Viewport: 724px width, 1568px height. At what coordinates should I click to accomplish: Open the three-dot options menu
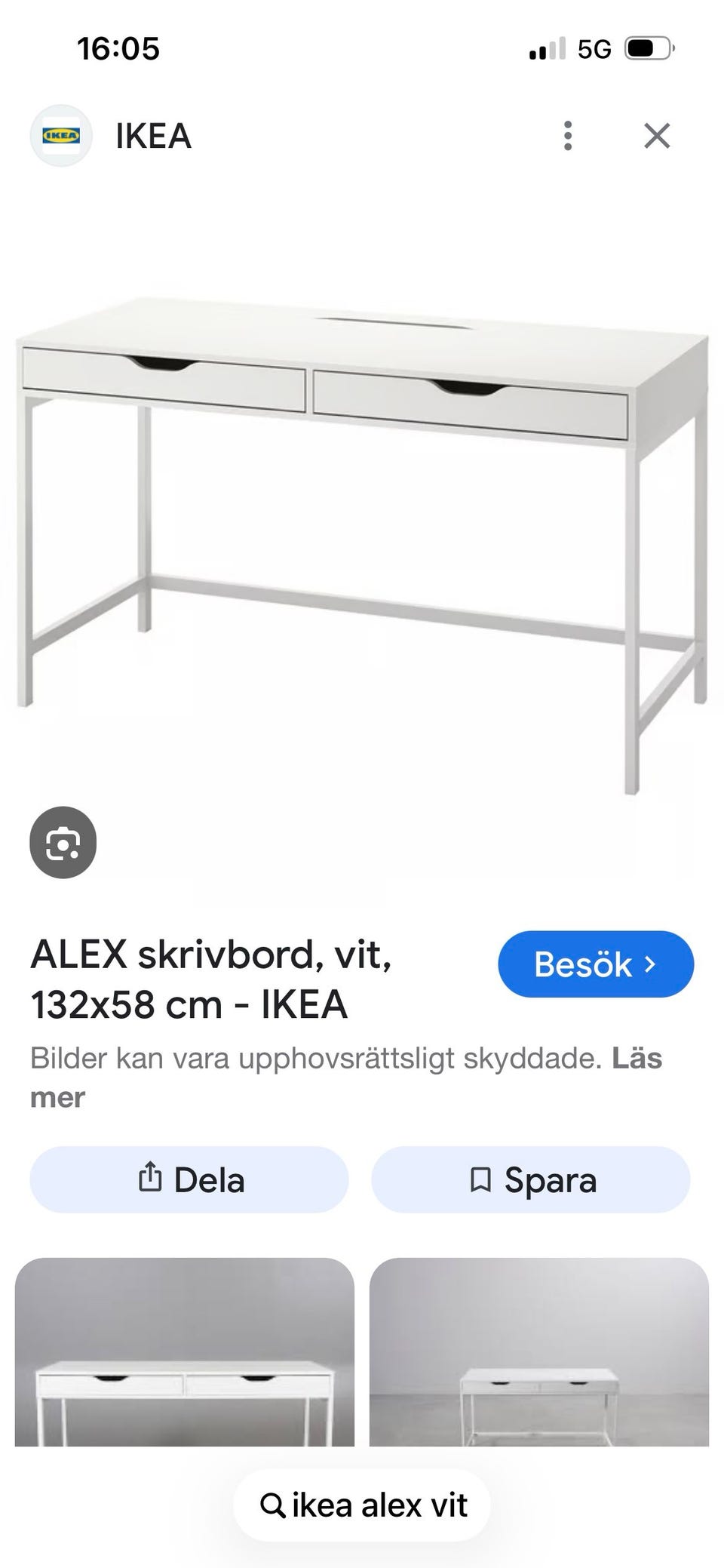(567, 136)
